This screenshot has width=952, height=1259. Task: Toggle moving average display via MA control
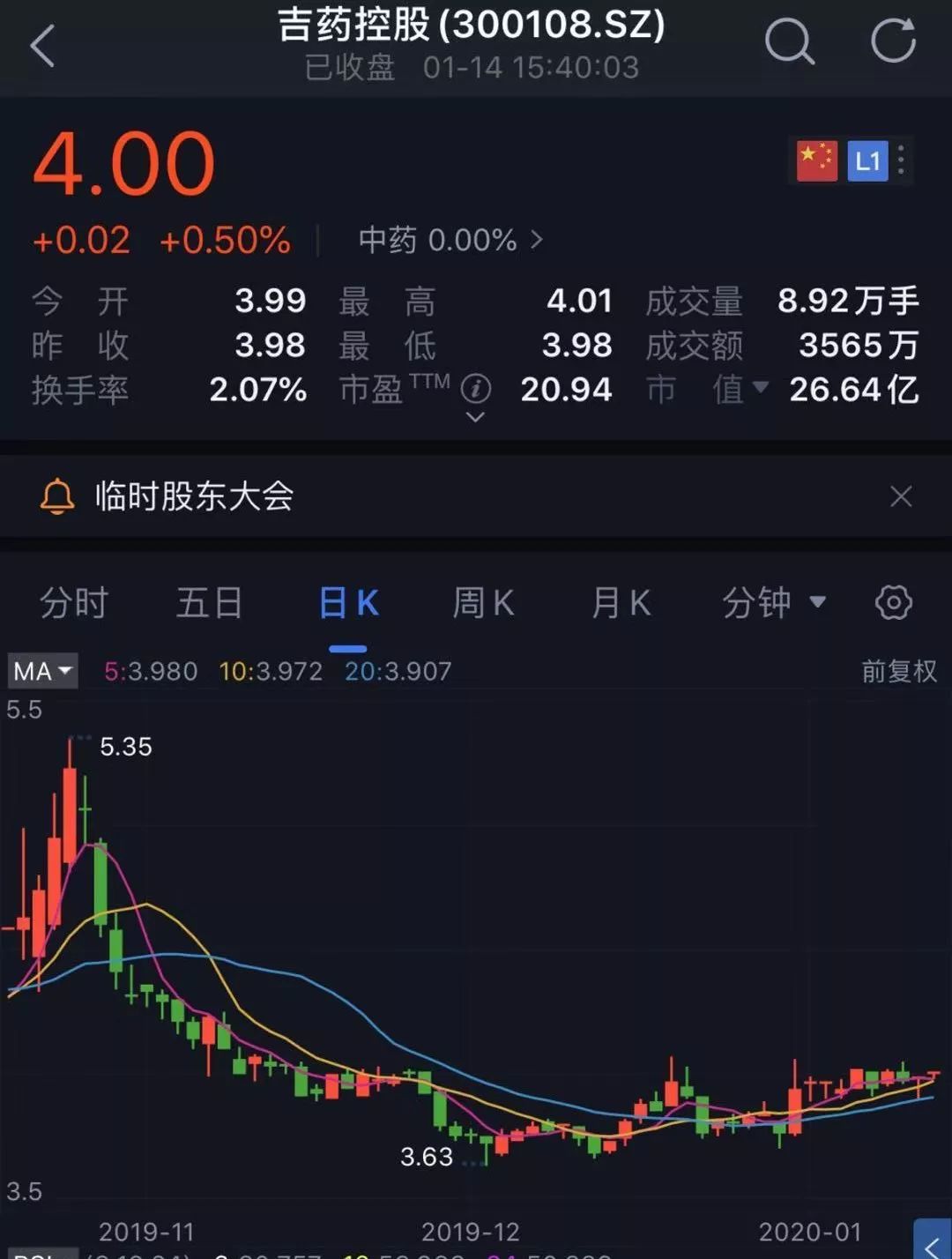click(41, 671)
